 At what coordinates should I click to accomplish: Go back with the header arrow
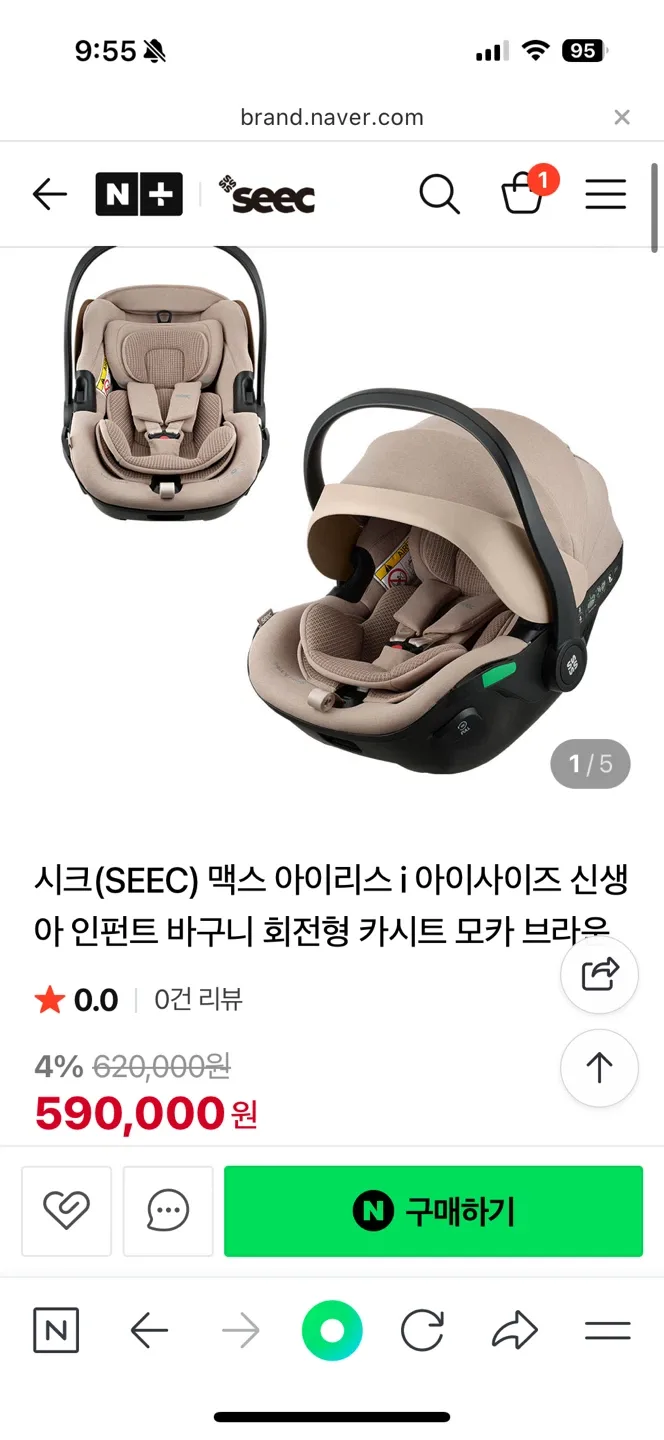49,194
